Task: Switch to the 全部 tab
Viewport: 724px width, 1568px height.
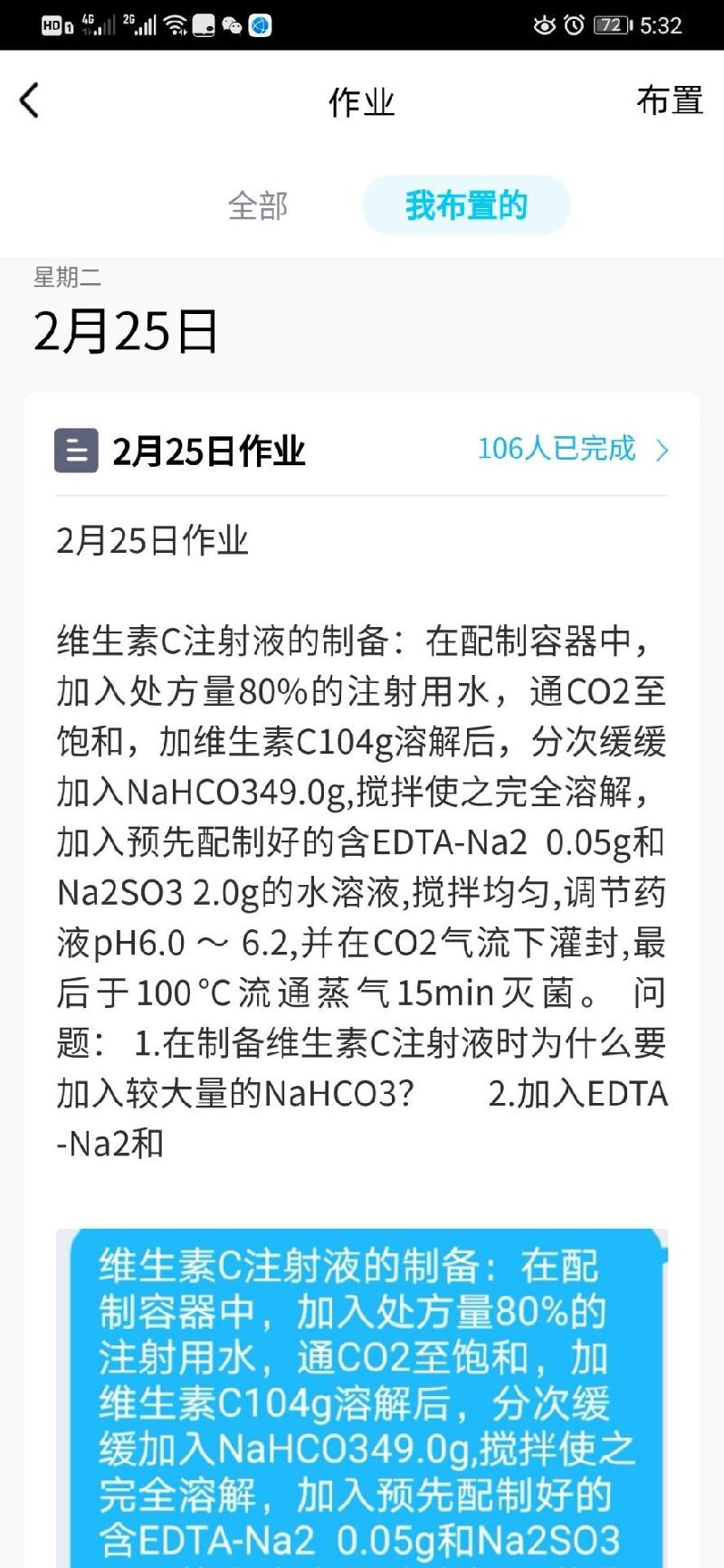Action: [x=258, y=206]
